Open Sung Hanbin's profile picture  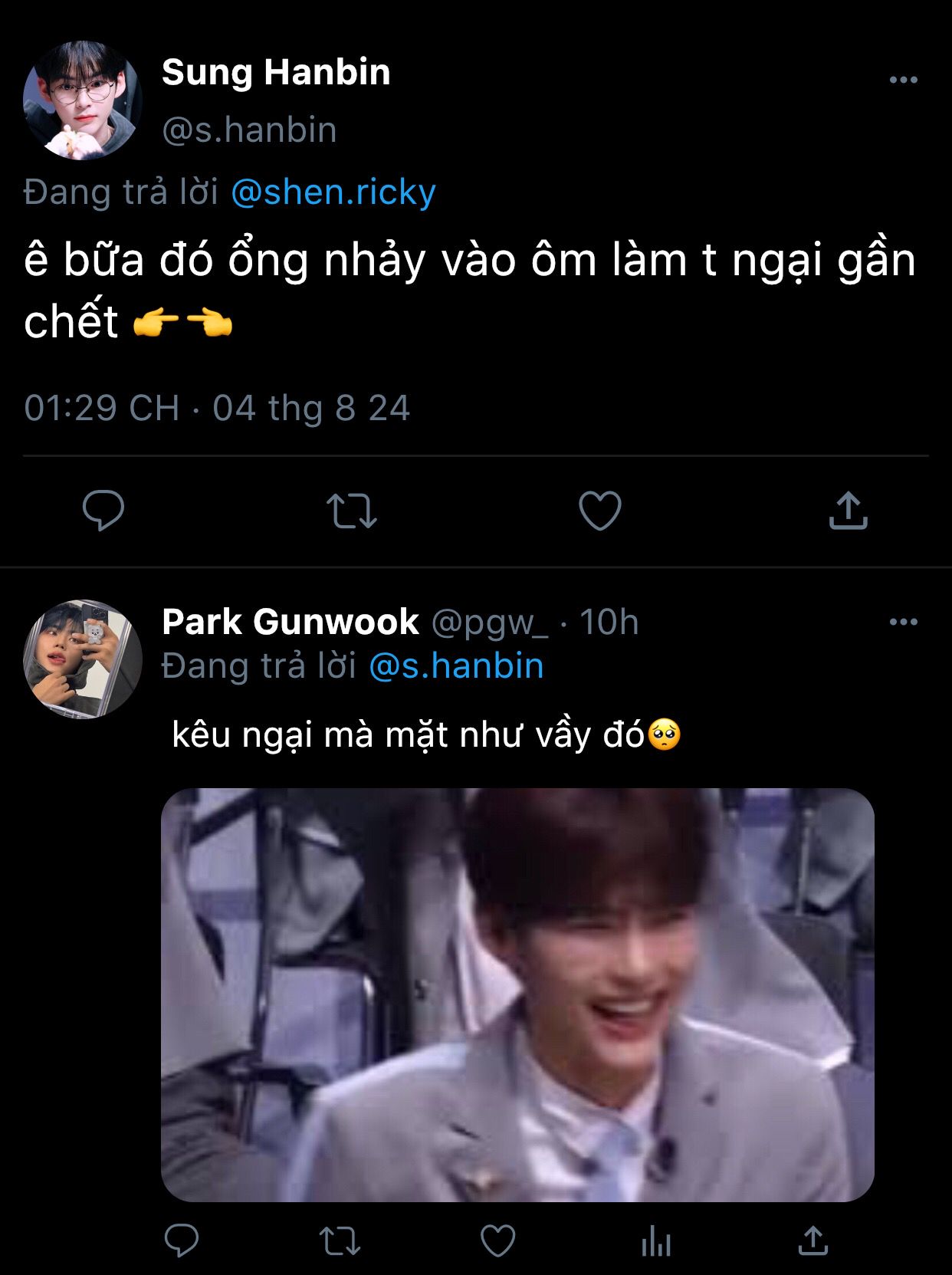click(x=82, y=100)
